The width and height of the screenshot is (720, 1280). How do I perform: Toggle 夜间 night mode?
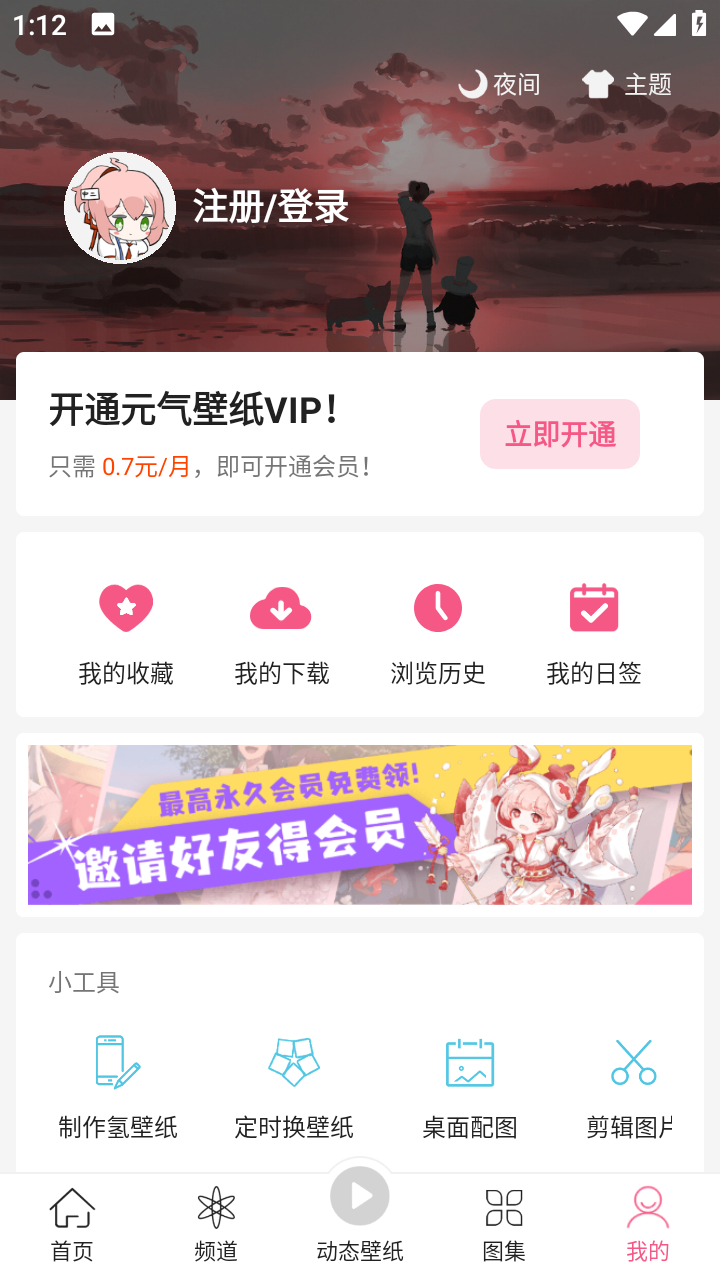(502, 85)
